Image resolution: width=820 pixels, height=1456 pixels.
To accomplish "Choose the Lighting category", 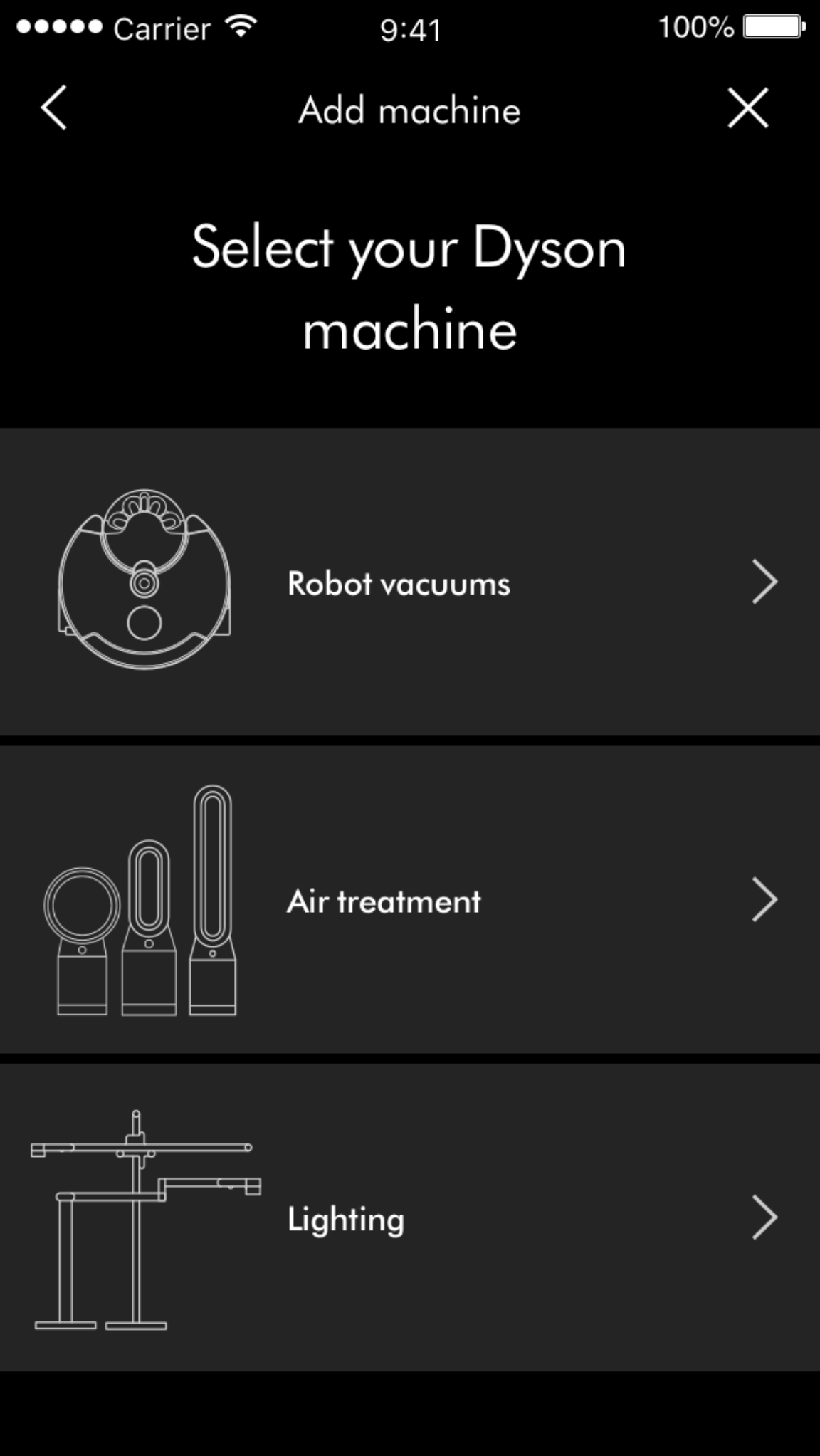I will pyautogui.click(x=410, y=1217).
